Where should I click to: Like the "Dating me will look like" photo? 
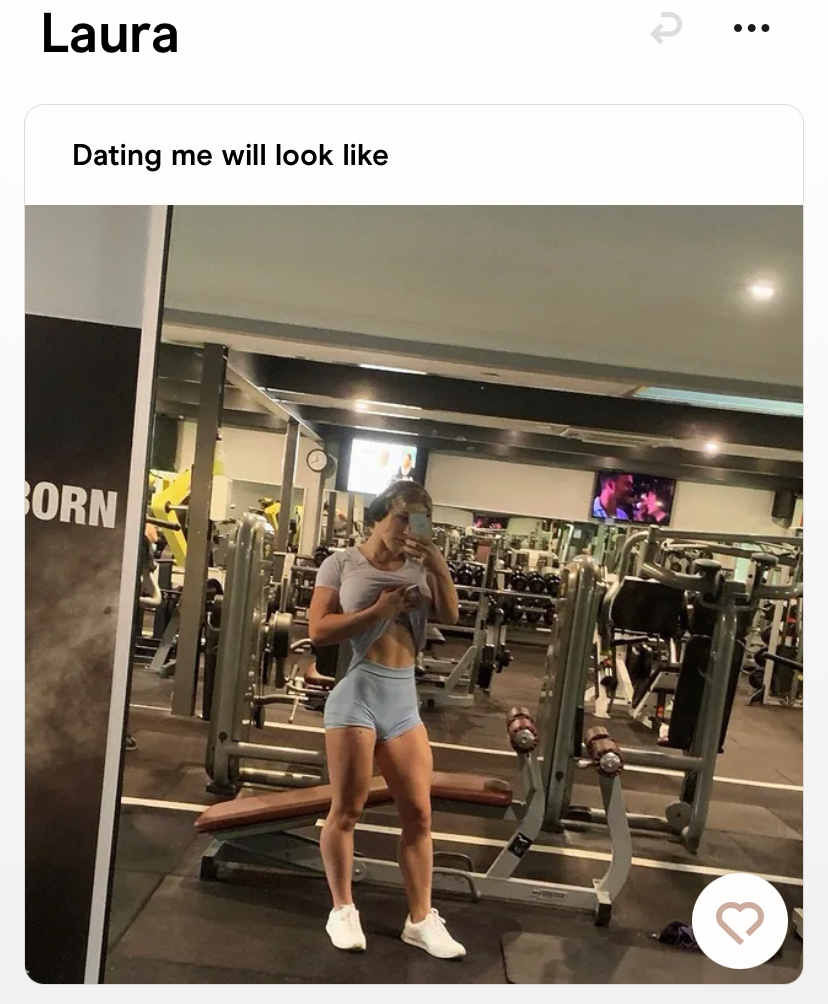tap(740, 922)
